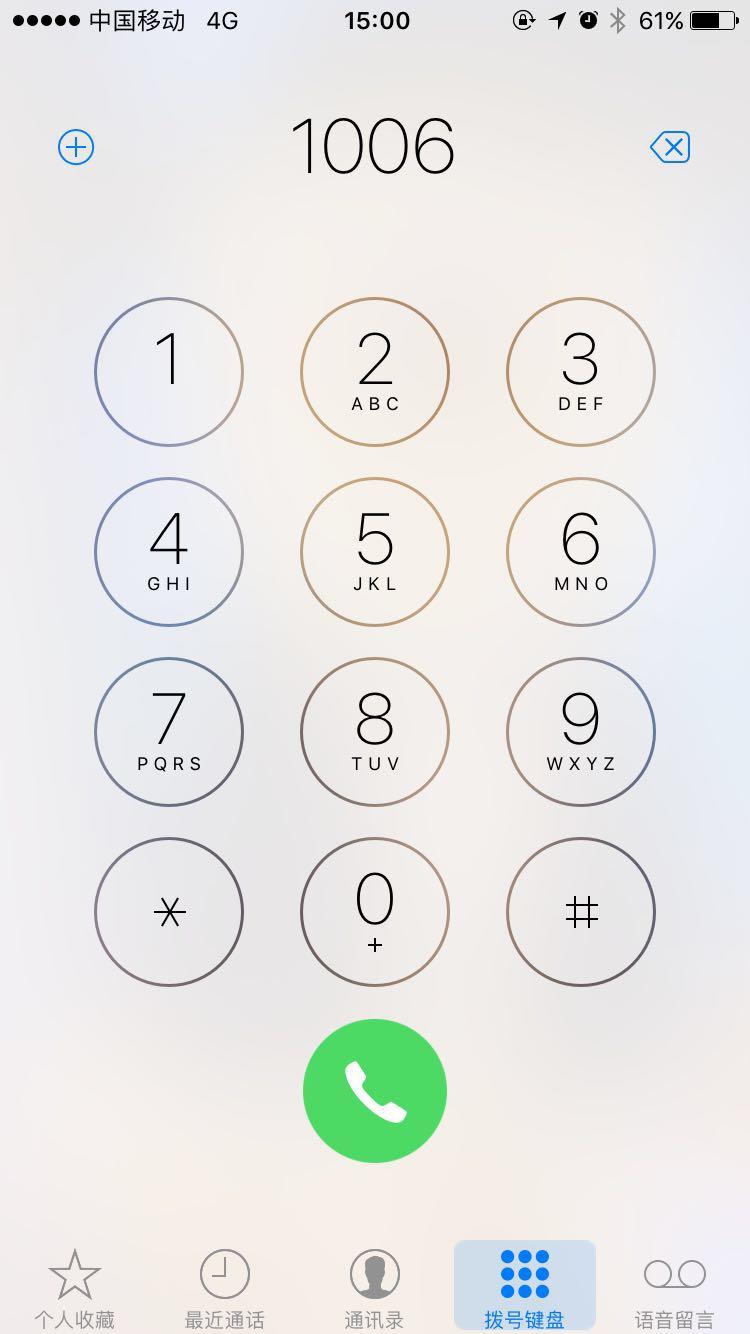This screenshot has width=750, height=1334.
Task: Switch to the 个人收藏 tab
Action: [75, 1288]
